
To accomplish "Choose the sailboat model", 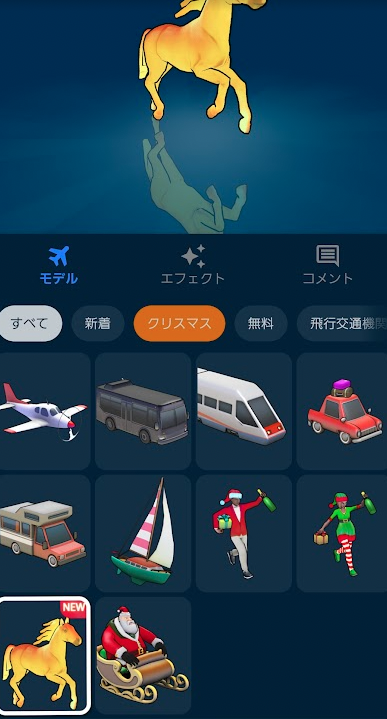I will 143,533.
